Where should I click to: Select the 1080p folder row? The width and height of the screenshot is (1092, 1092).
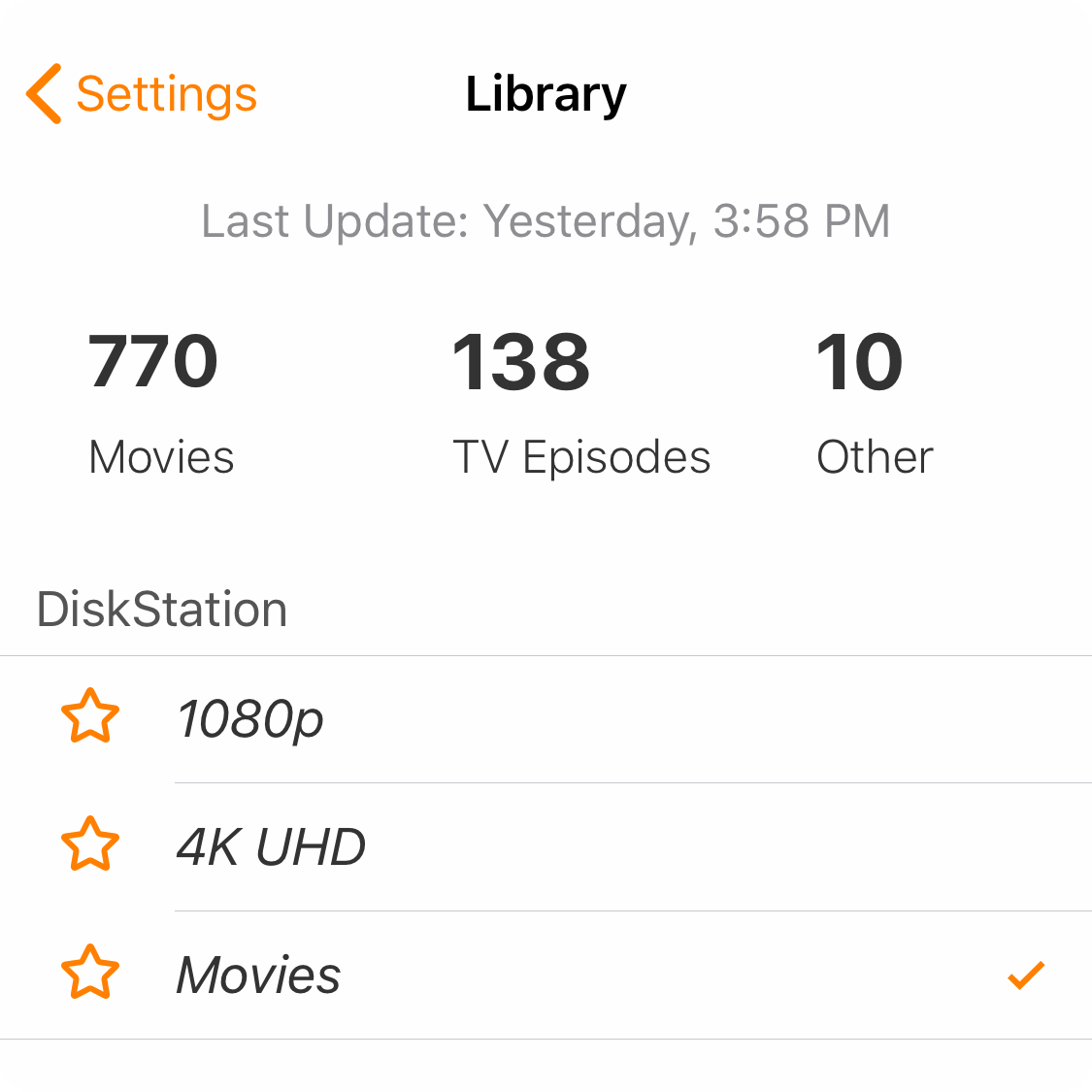click(582, 719)
